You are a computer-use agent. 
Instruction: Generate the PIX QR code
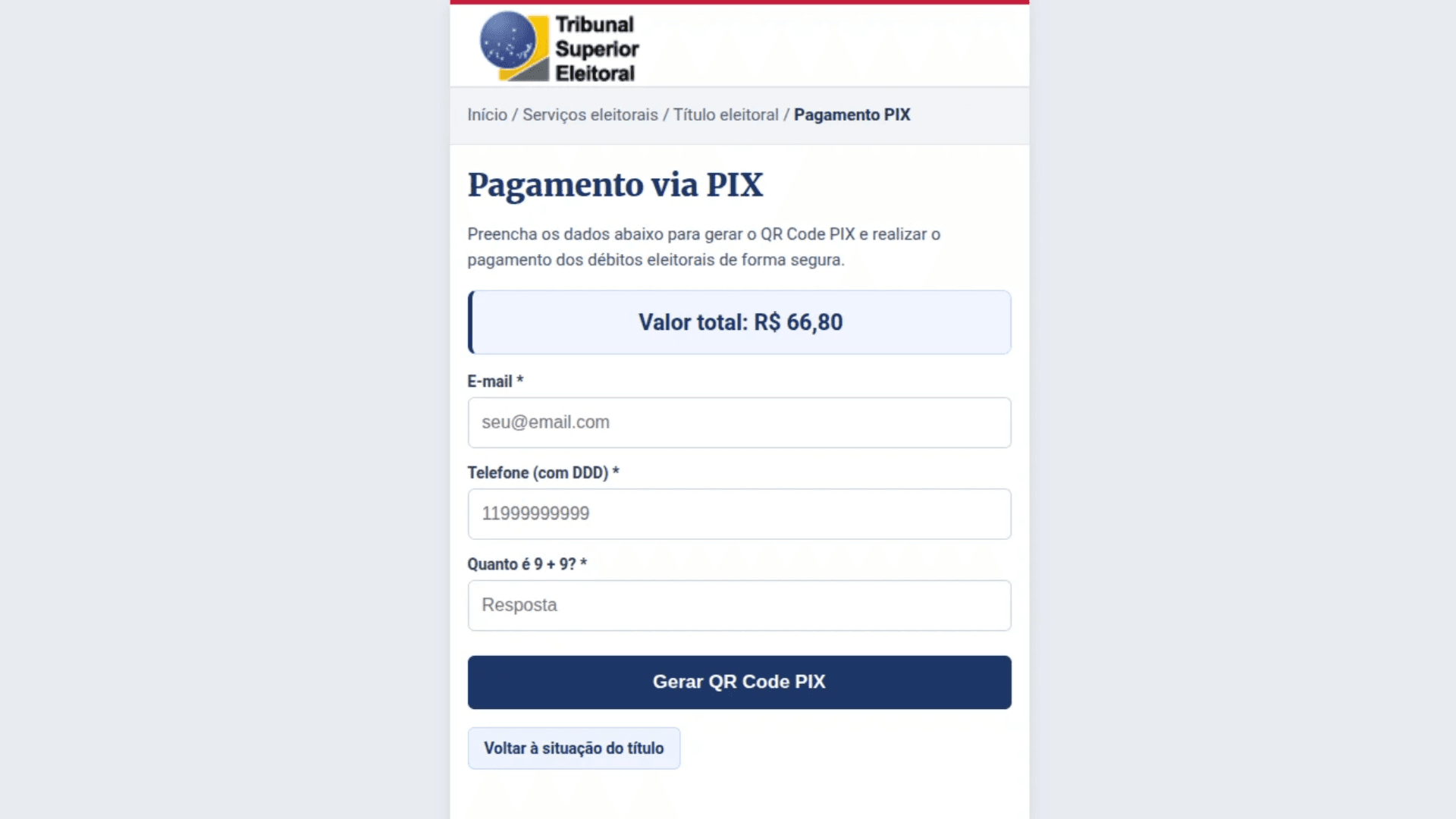click(x=739, y=682)
